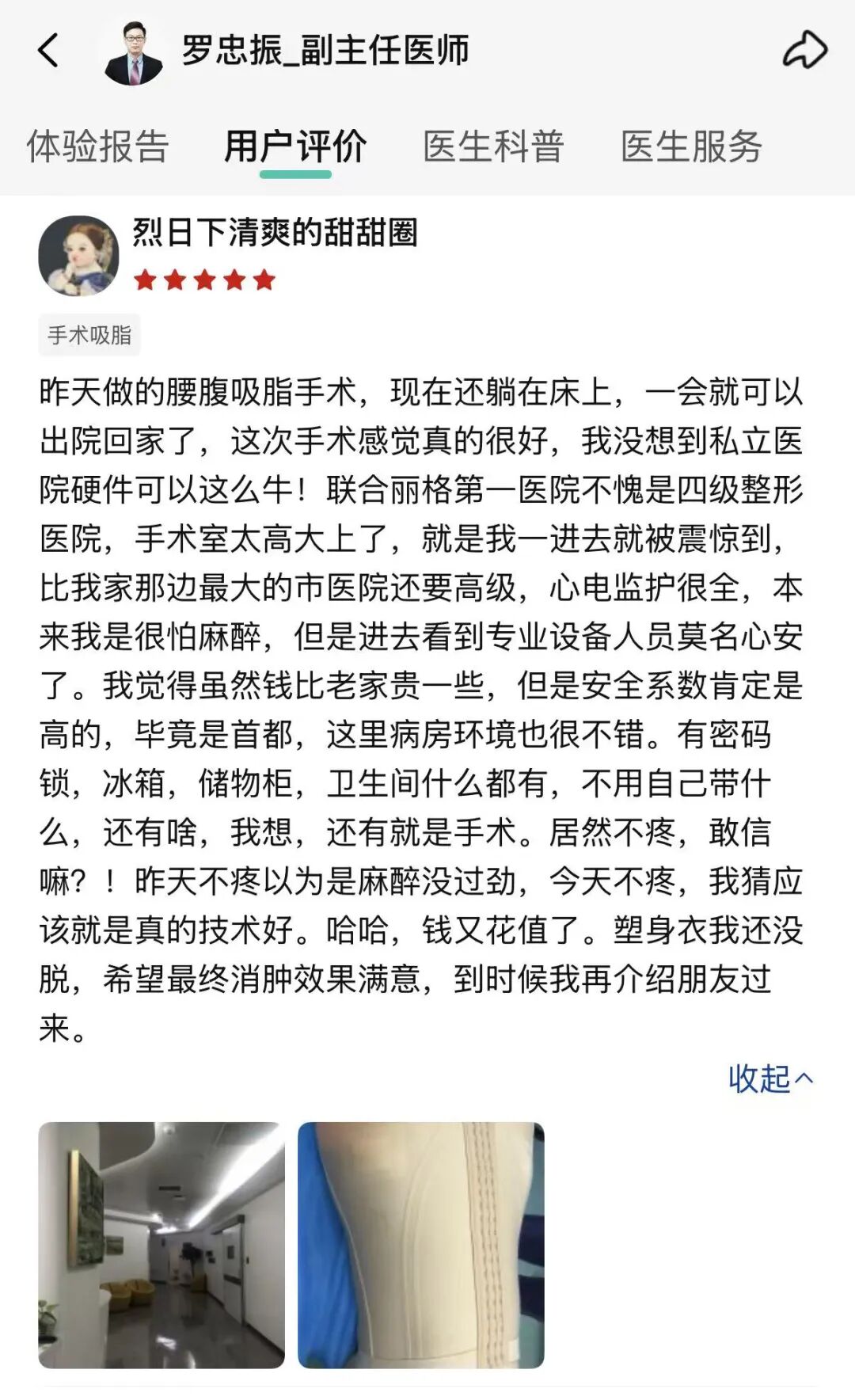Open the hospital hallway review photo

click(161, 1245)
